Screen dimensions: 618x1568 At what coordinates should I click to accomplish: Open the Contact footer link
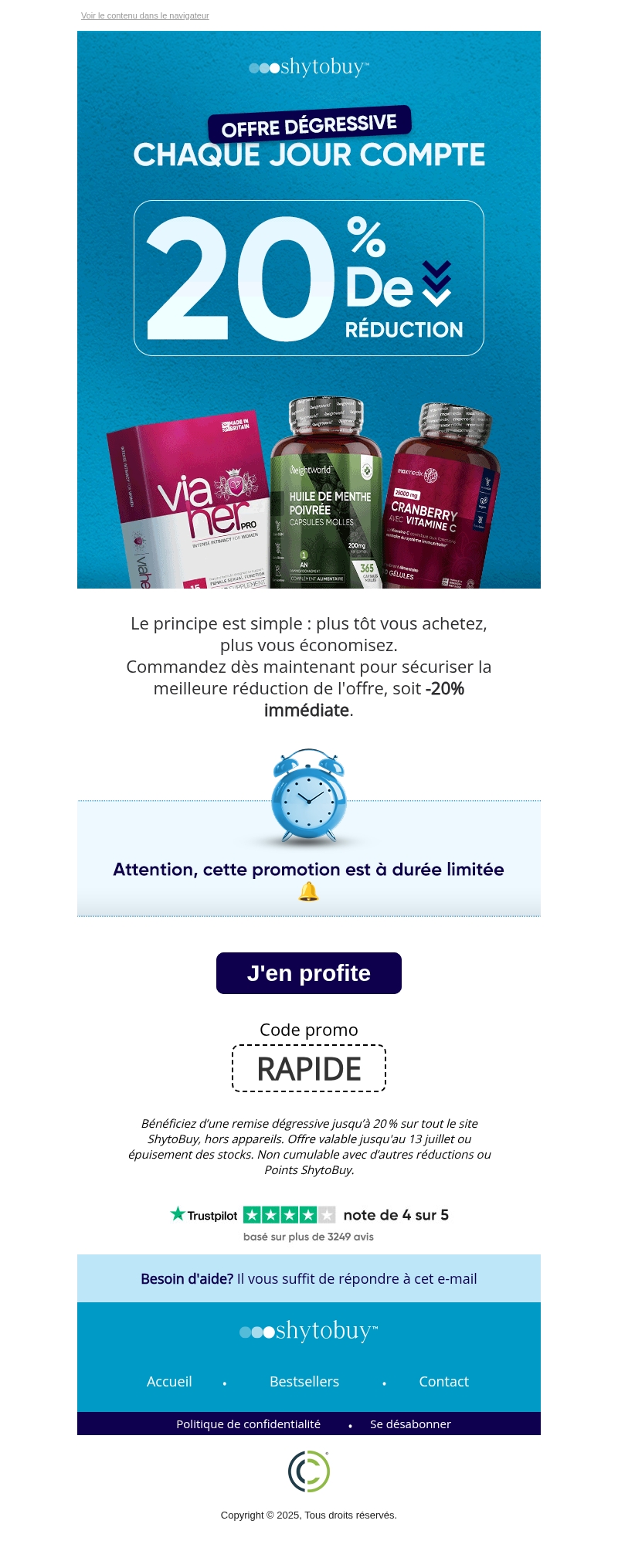[443, 1382]
